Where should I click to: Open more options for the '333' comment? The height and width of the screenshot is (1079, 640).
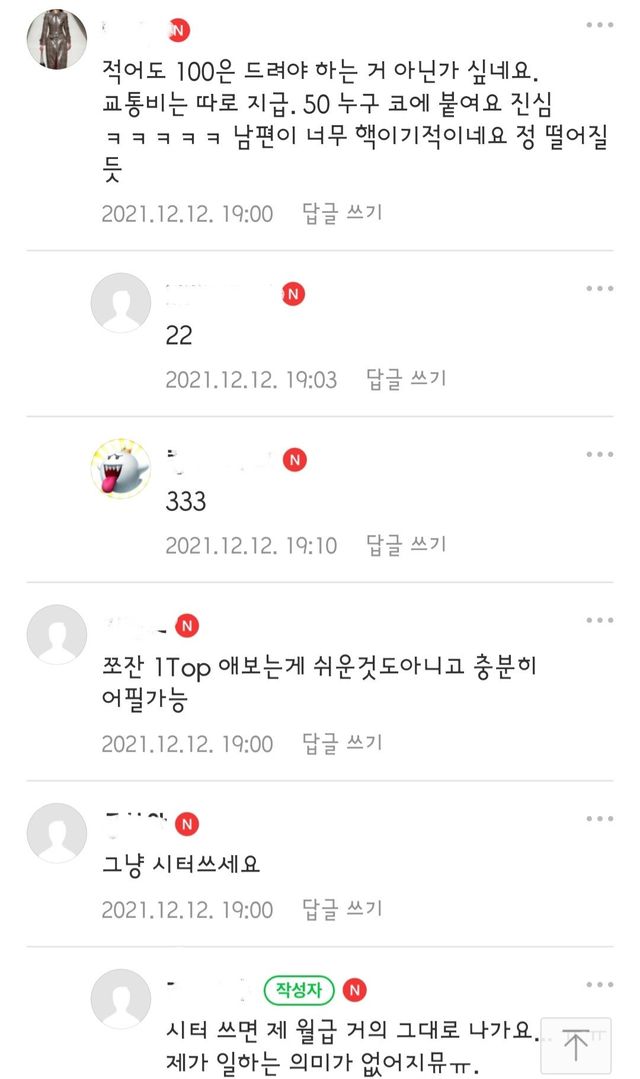600,454
